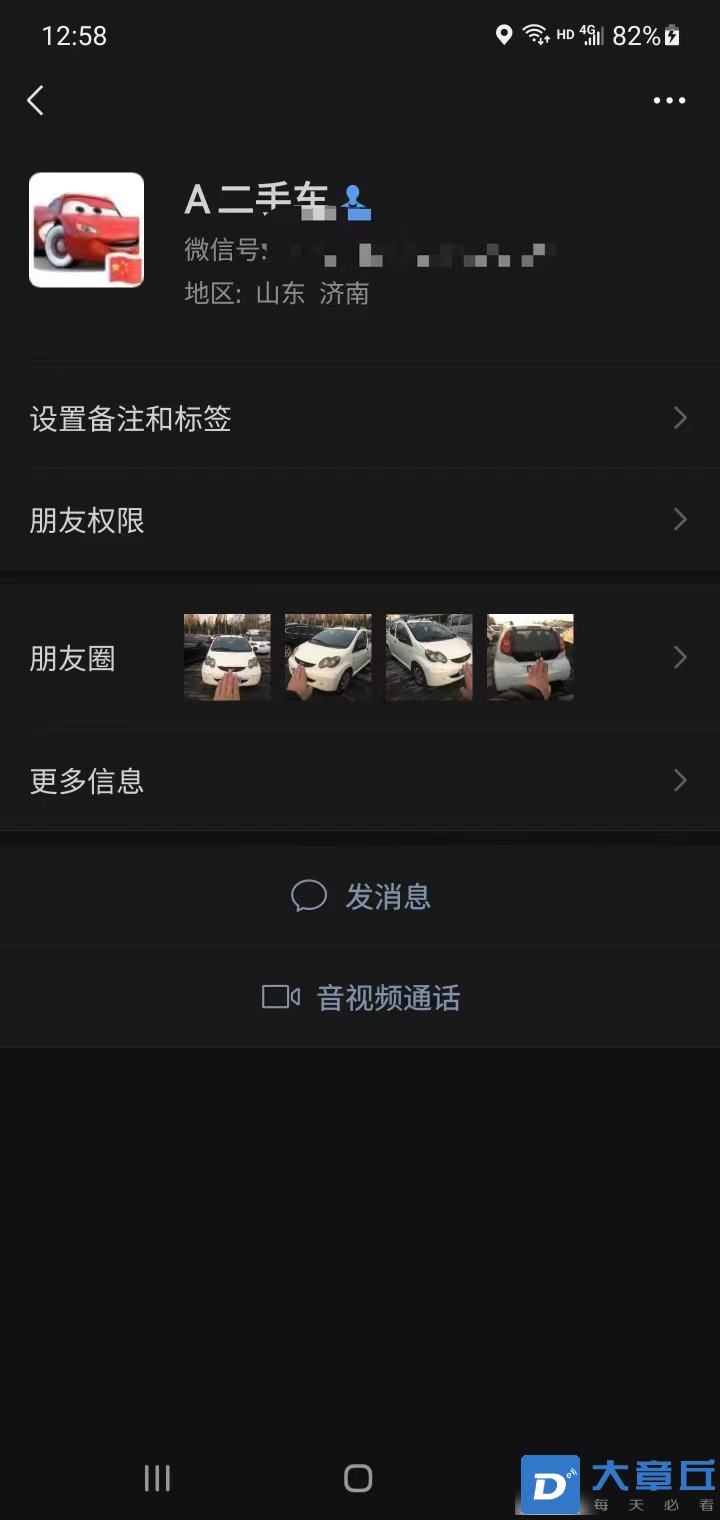Open the 朋友圈 moments row

[360, 657]
